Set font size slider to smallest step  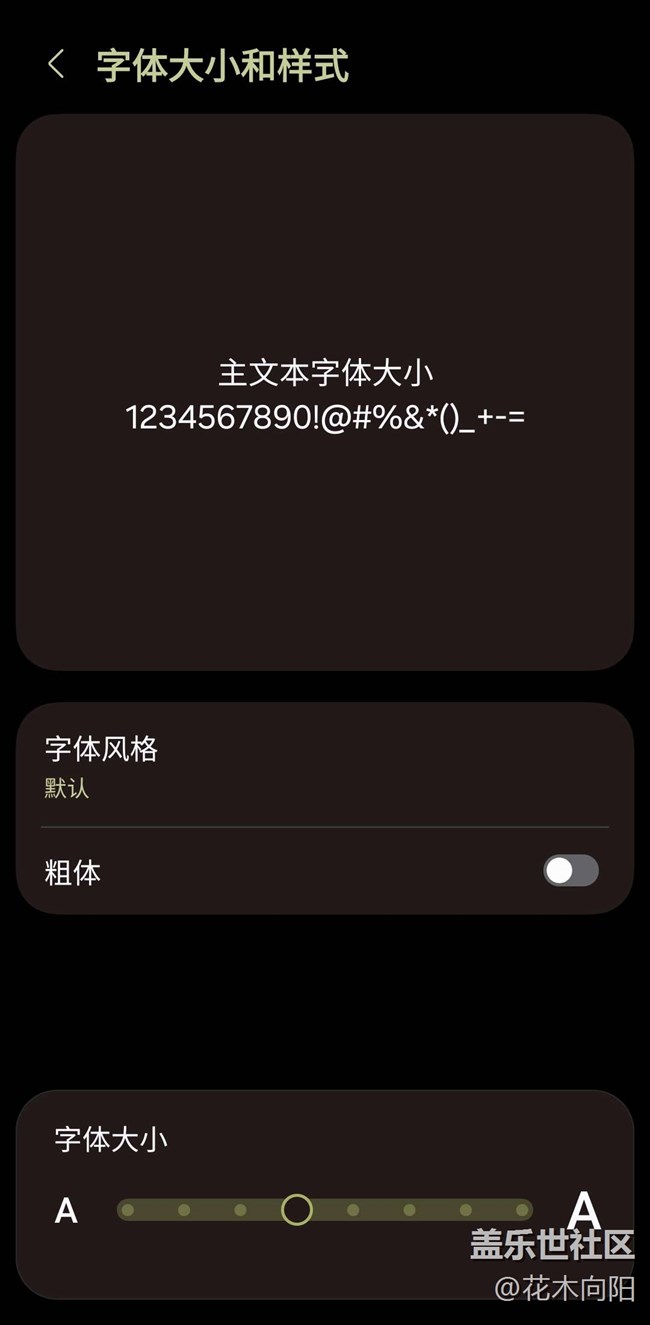click(128, 1210)
